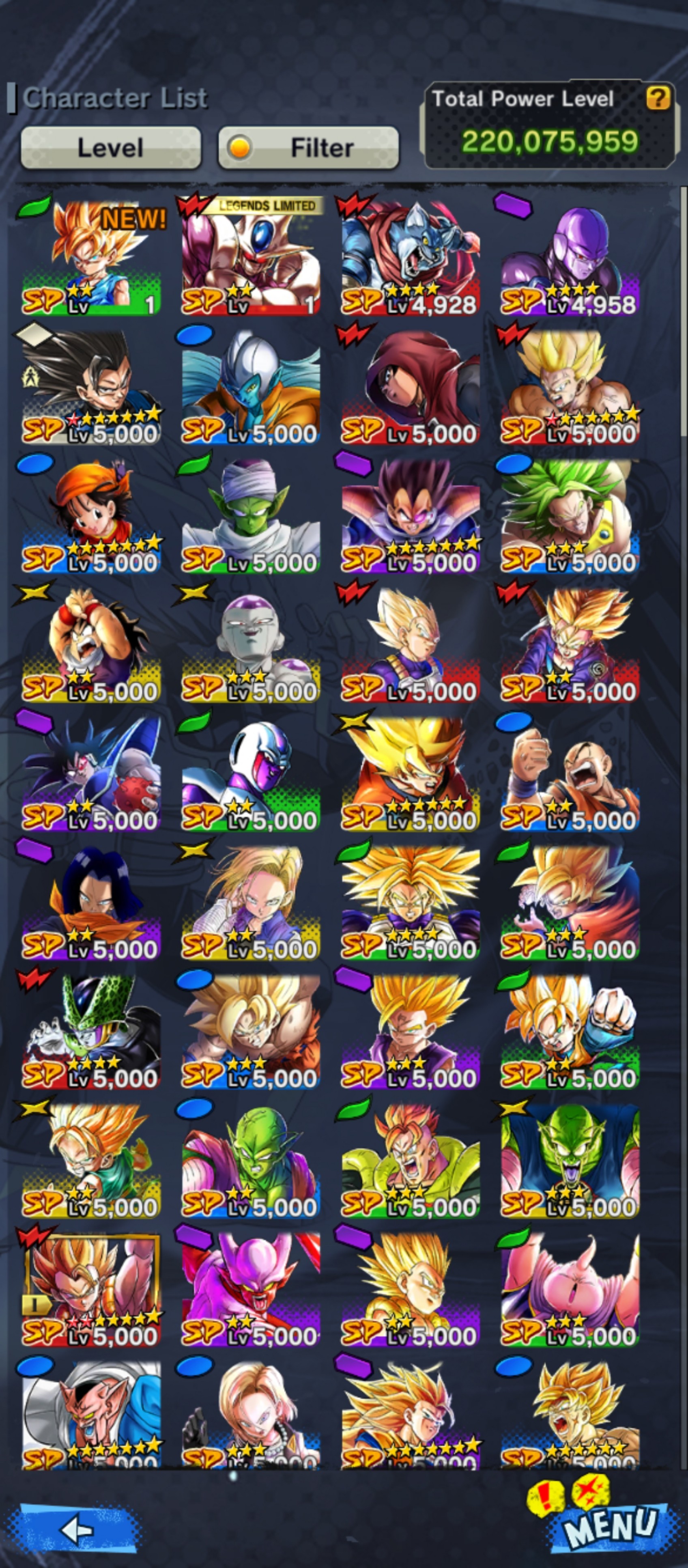This screenshot has height=1568, width=688.
Task: Select the red-hooded character card
Action: click(410, 386)
